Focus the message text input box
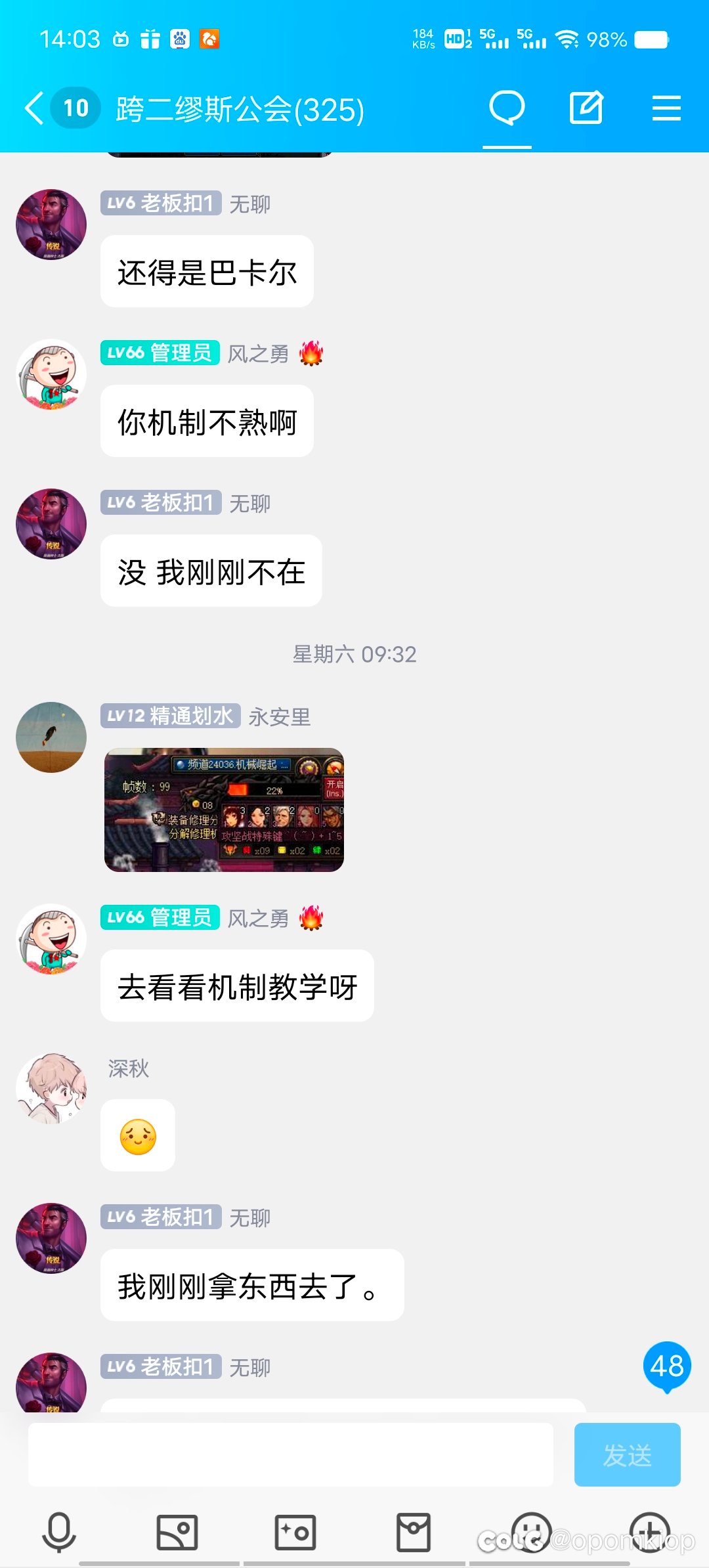 (290, 1454)
